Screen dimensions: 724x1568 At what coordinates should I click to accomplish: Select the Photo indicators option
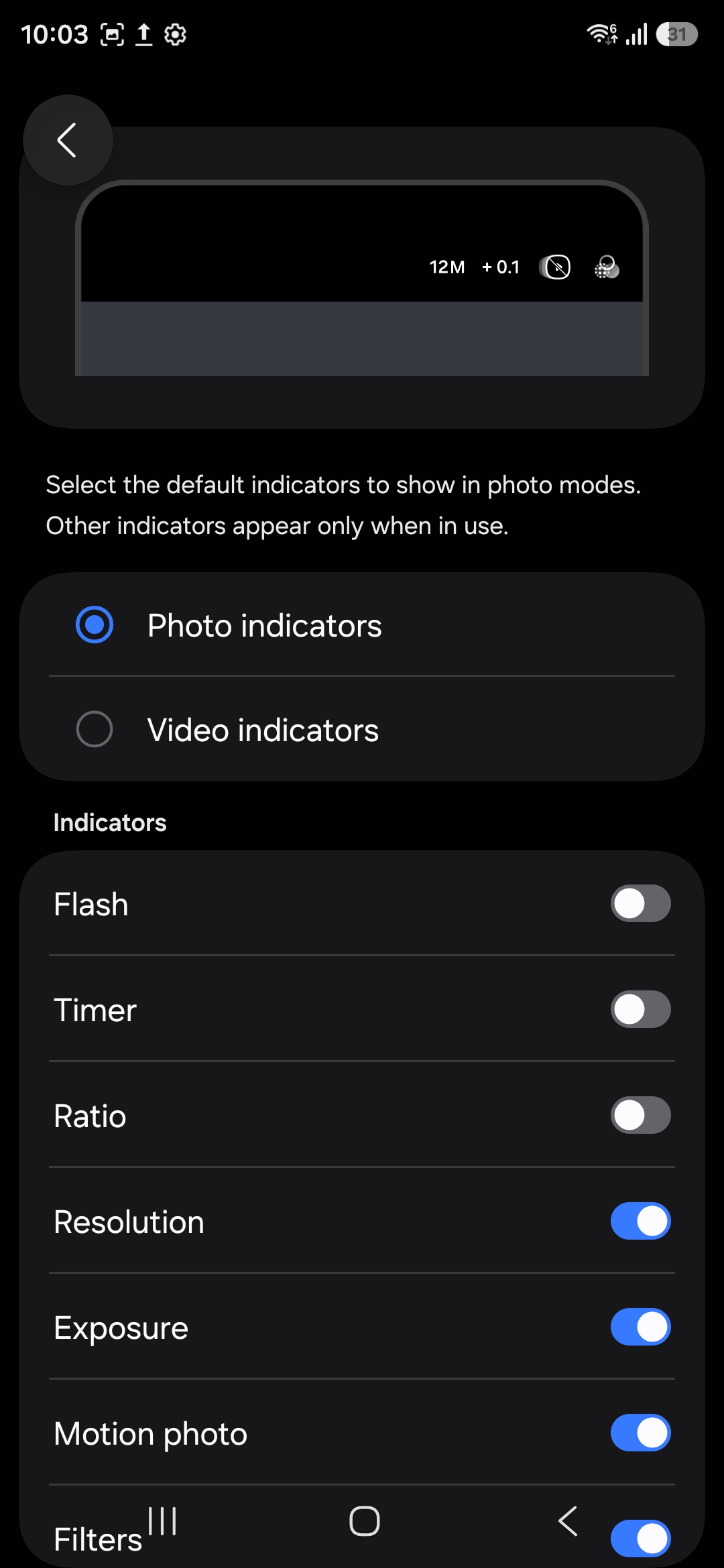(95, 625)
